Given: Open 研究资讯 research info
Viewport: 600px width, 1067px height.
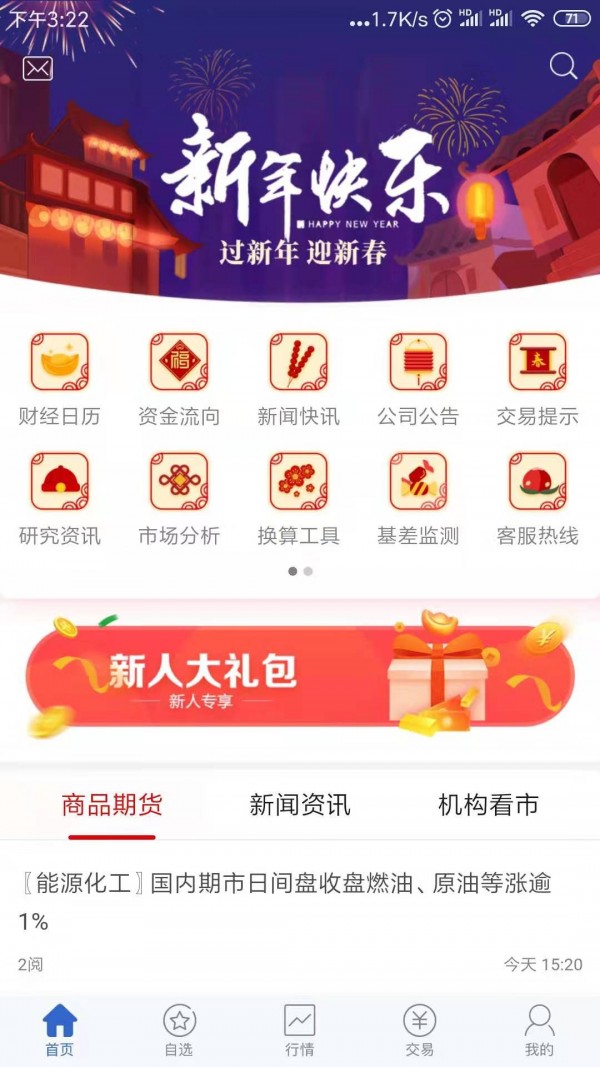Looking at the screenshot, I should tap(60, 499).
